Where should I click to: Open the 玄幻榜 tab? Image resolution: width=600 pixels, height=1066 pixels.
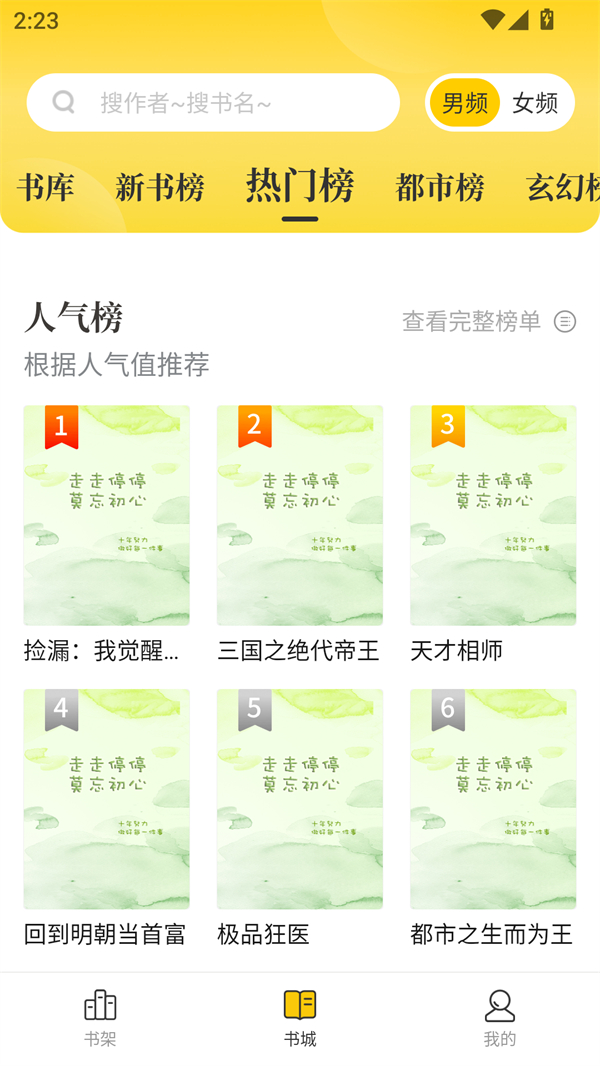[563, 187]
